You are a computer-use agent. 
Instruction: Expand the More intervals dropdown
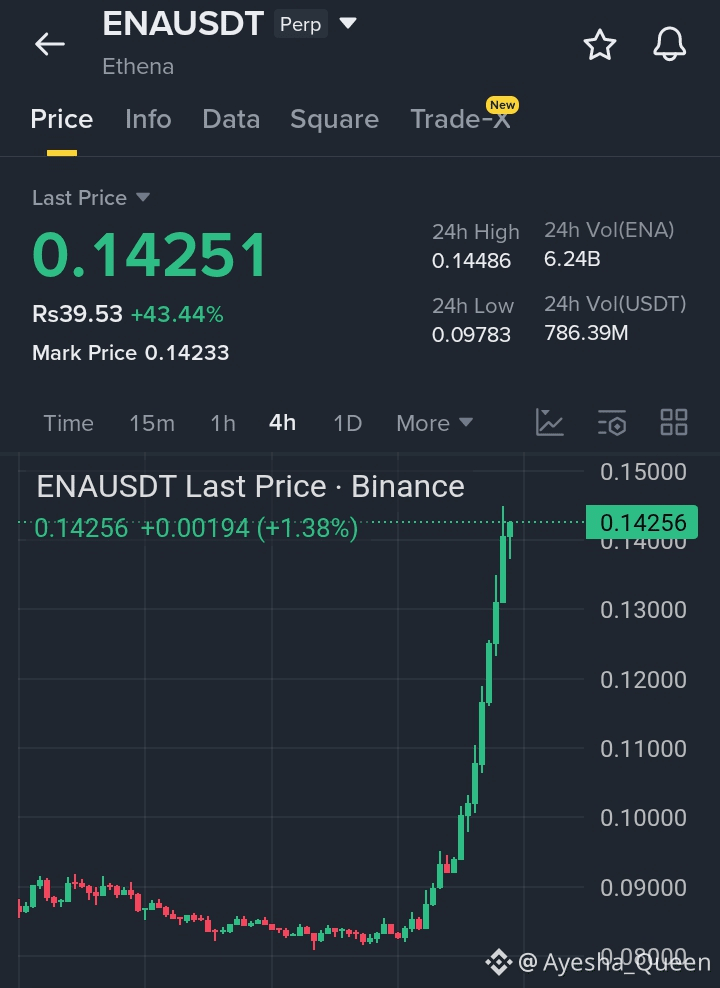pyautogui.click(x=435, y=423)
